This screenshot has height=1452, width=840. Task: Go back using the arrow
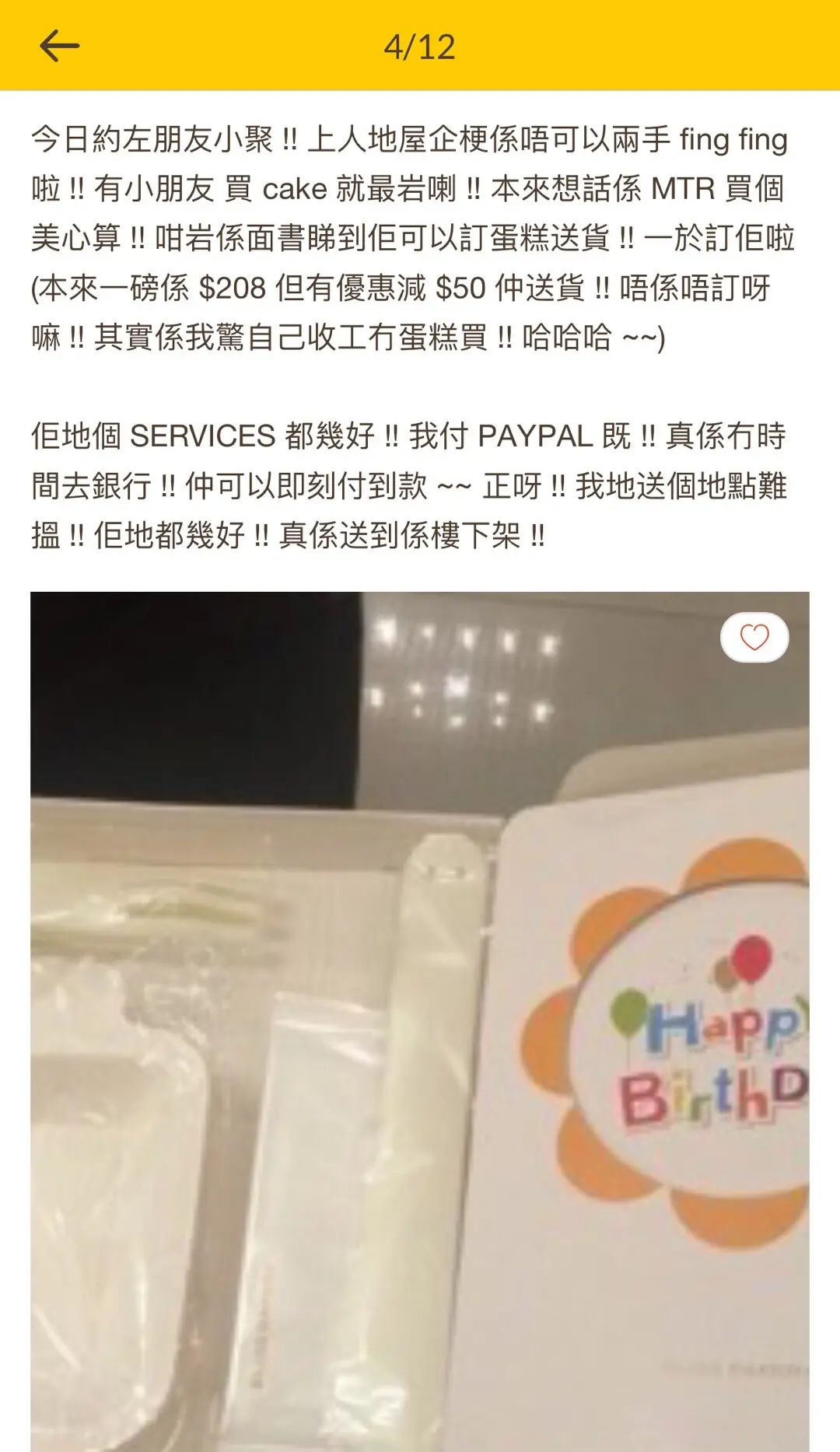pos(59,46)
